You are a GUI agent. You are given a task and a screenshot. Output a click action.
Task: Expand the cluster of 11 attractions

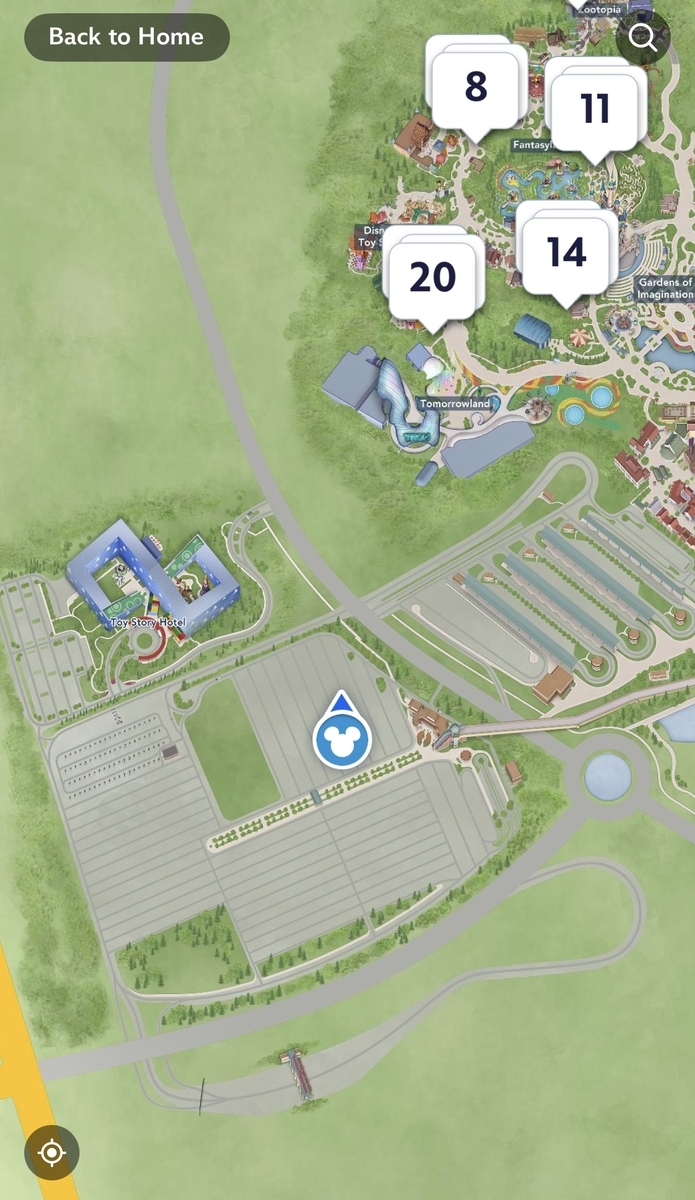coord(595,108)
